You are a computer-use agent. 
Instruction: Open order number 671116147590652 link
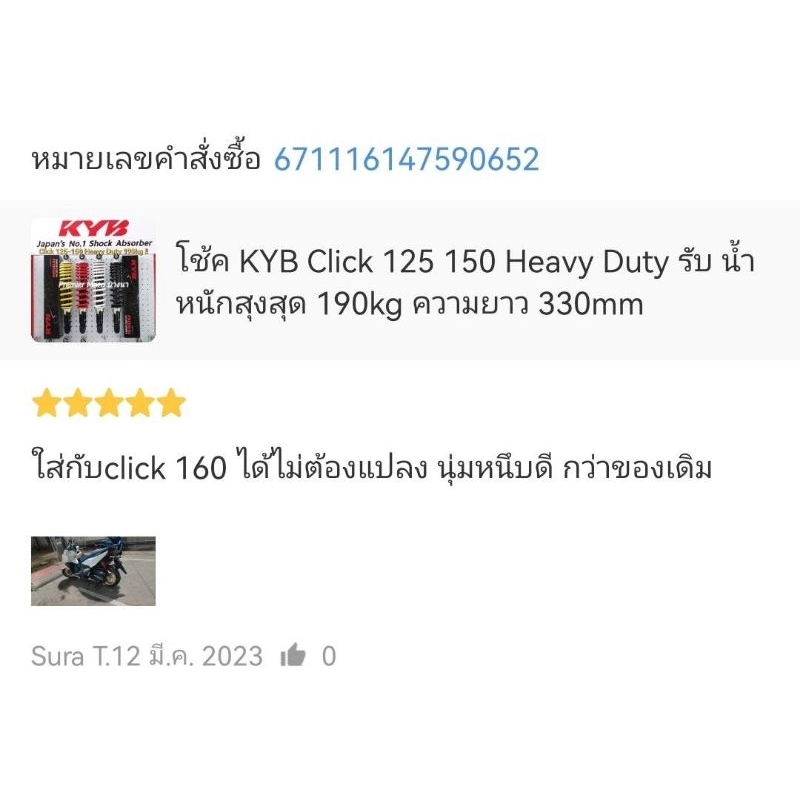(406, 159)
